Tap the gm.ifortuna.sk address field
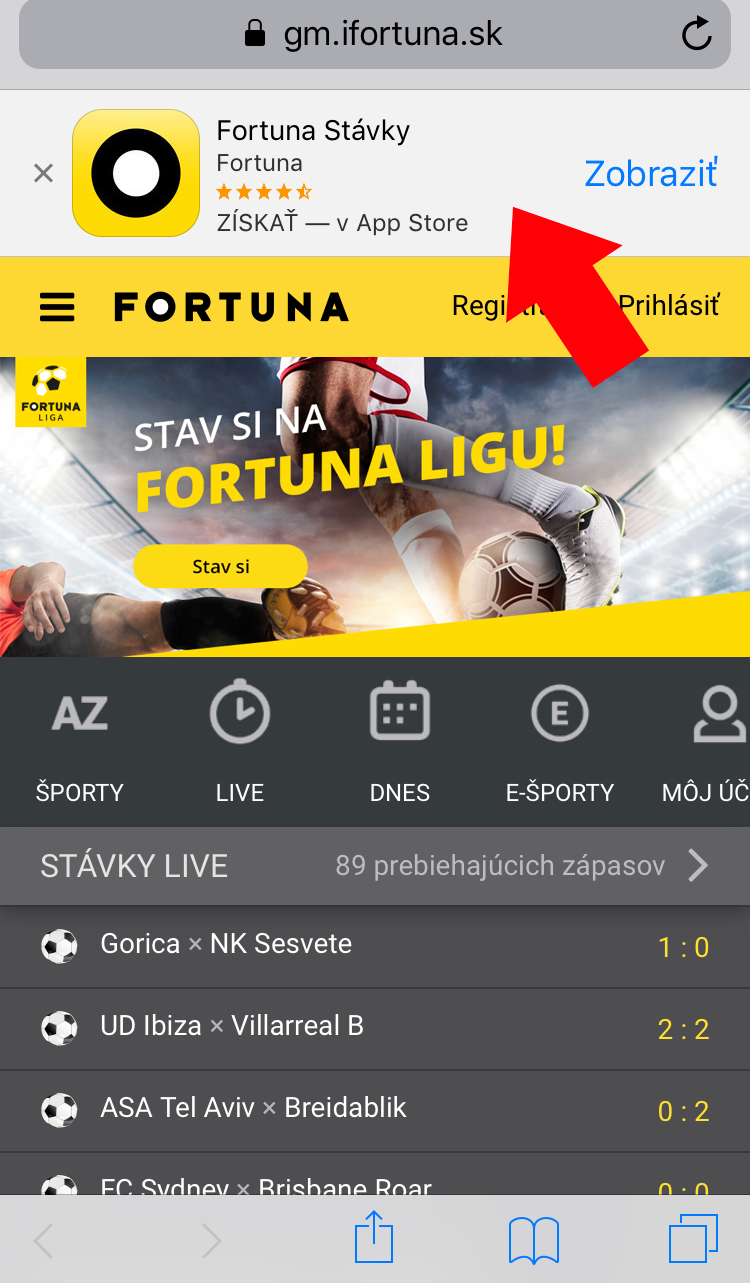The height and width of the screenshot is (1283, 750). click(x=375, y=36)
